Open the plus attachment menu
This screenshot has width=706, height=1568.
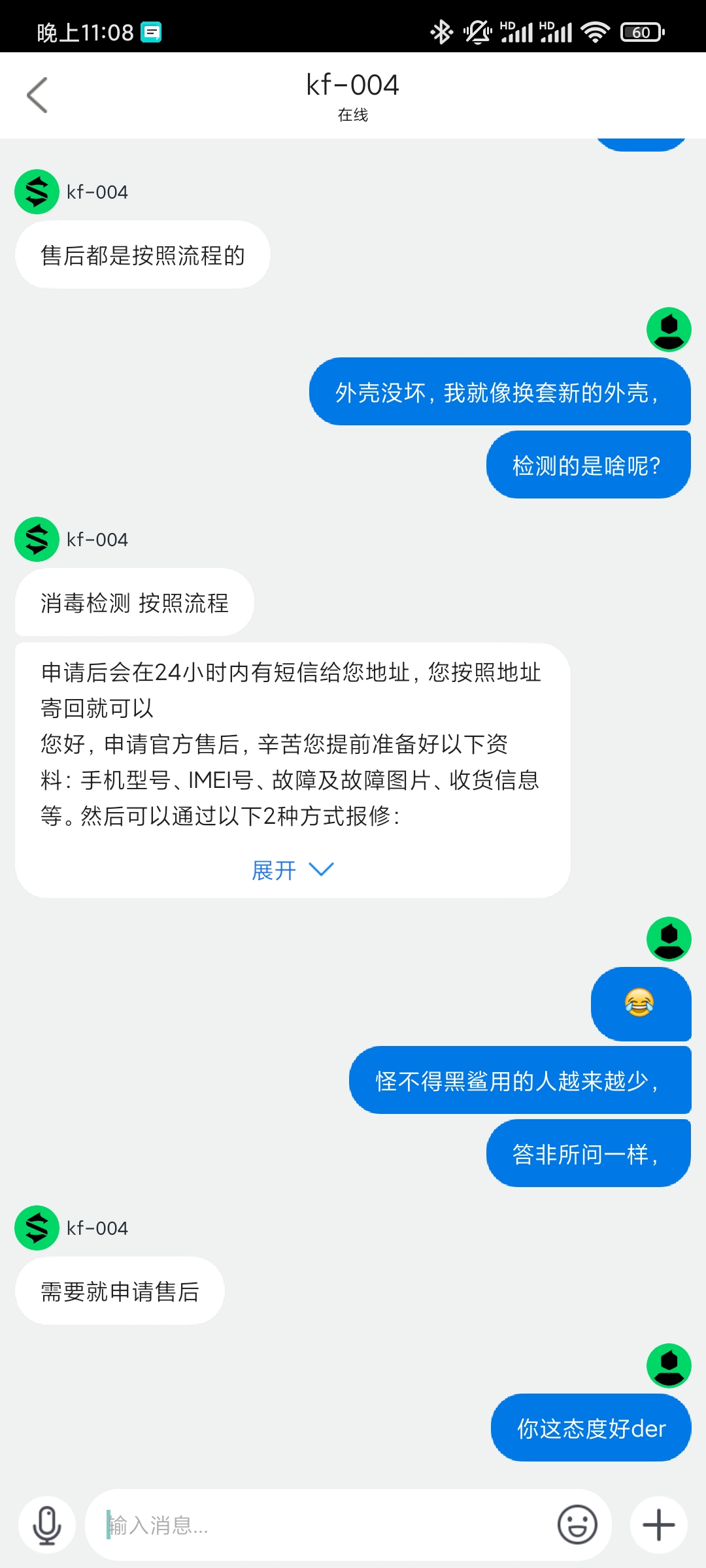[658, 1526]
